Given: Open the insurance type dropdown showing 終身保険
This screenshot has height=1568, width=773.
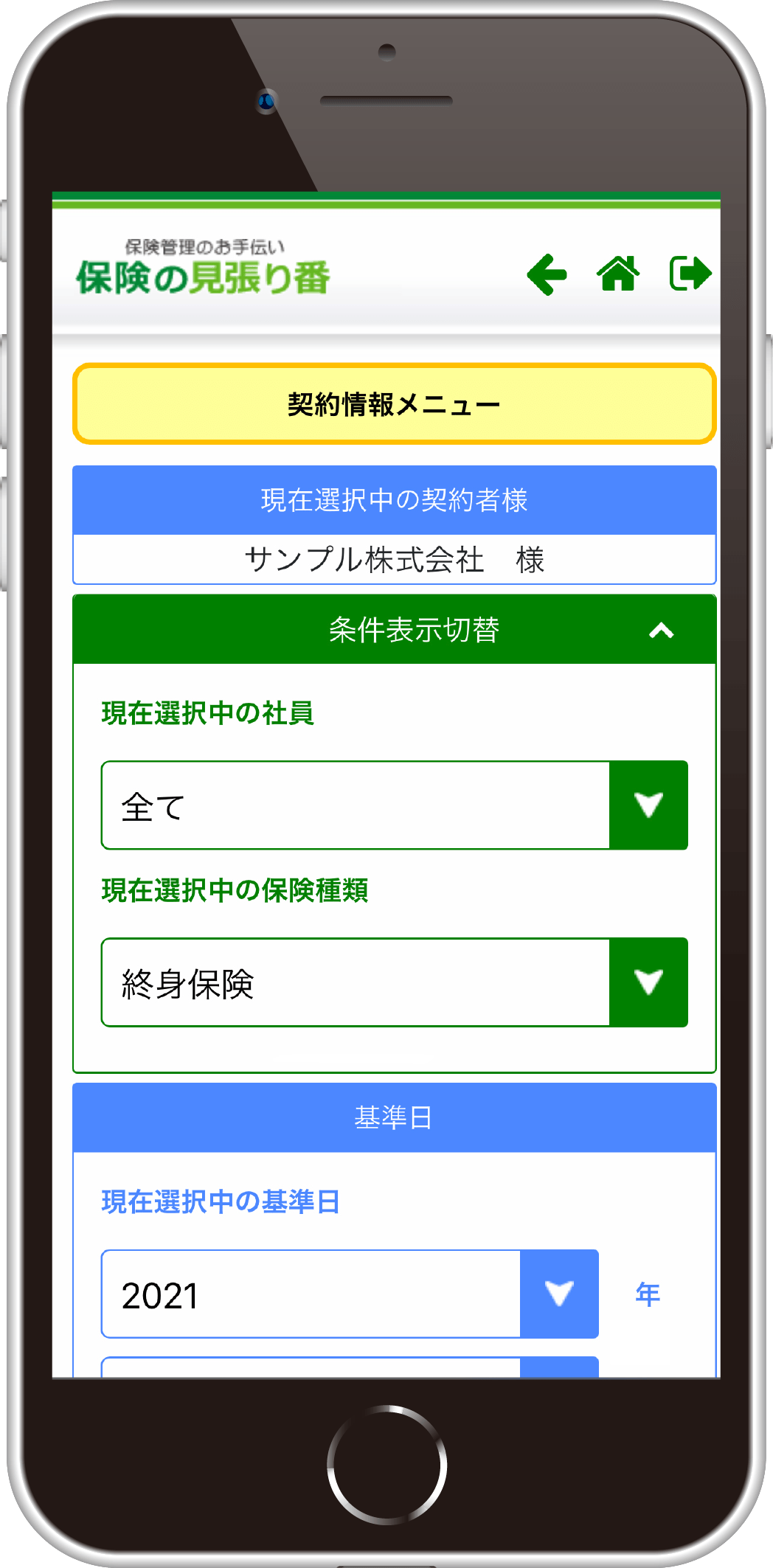Looking at the screenshot, I should [x=395, y=982].
